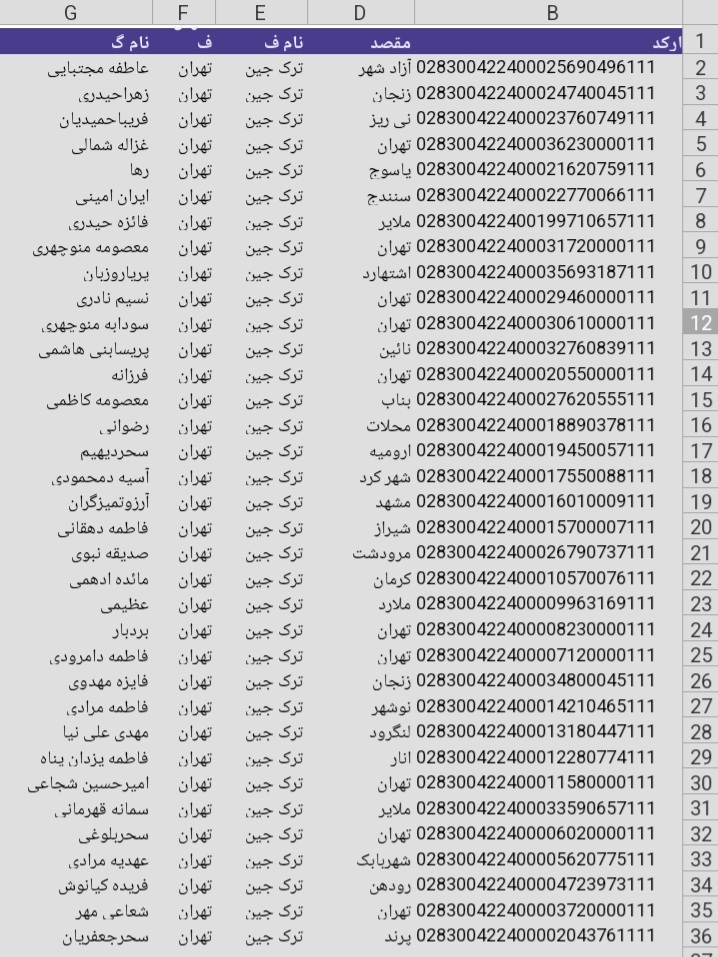Select row 20 header

point(700,527)
